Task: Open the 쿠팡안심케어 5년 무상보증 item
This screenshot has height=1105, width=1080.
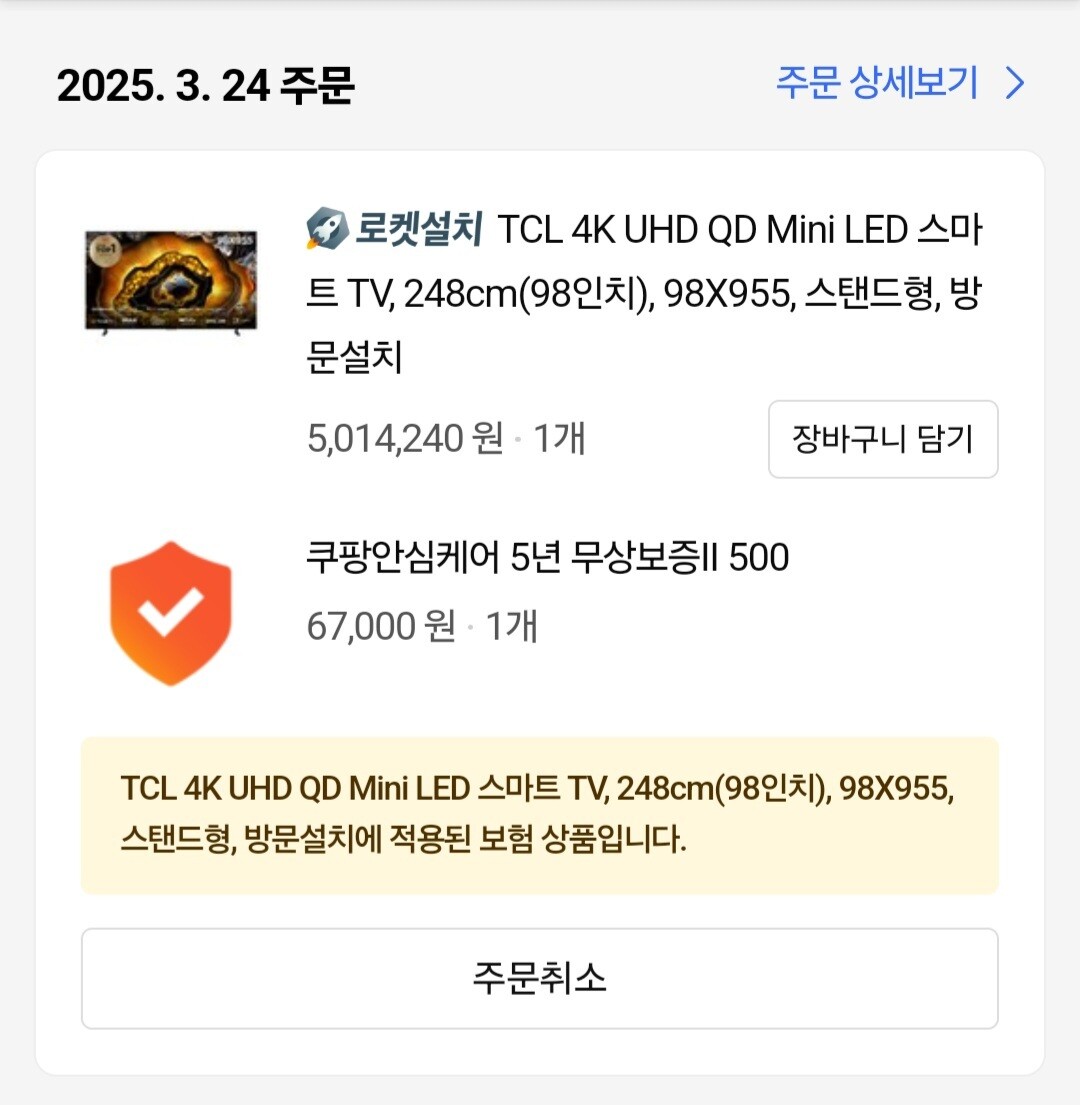Action: [x=547, y=558]
